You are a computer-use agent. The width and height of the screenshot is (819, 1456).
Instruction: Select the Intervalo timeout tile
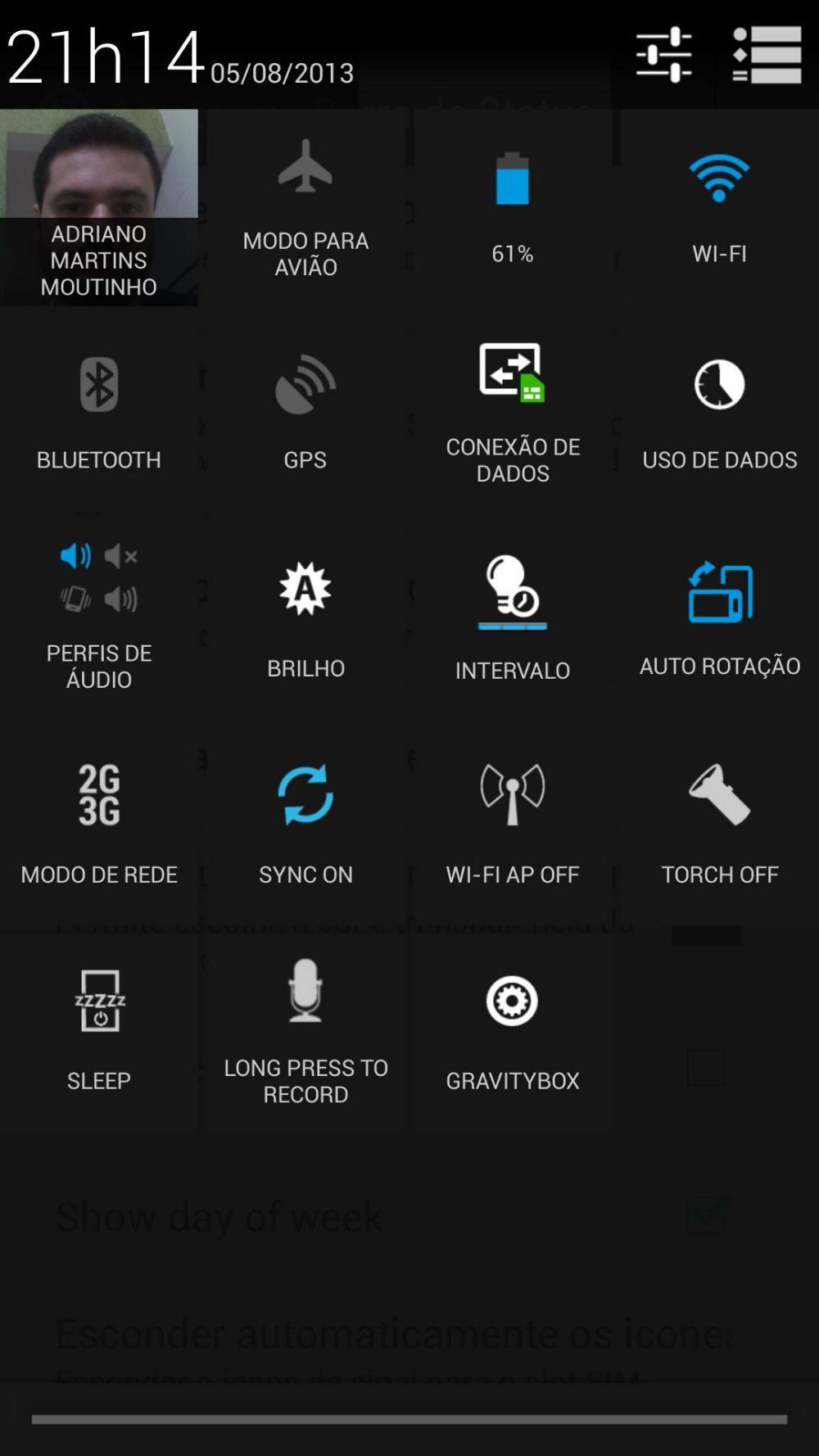click(513, 622)
